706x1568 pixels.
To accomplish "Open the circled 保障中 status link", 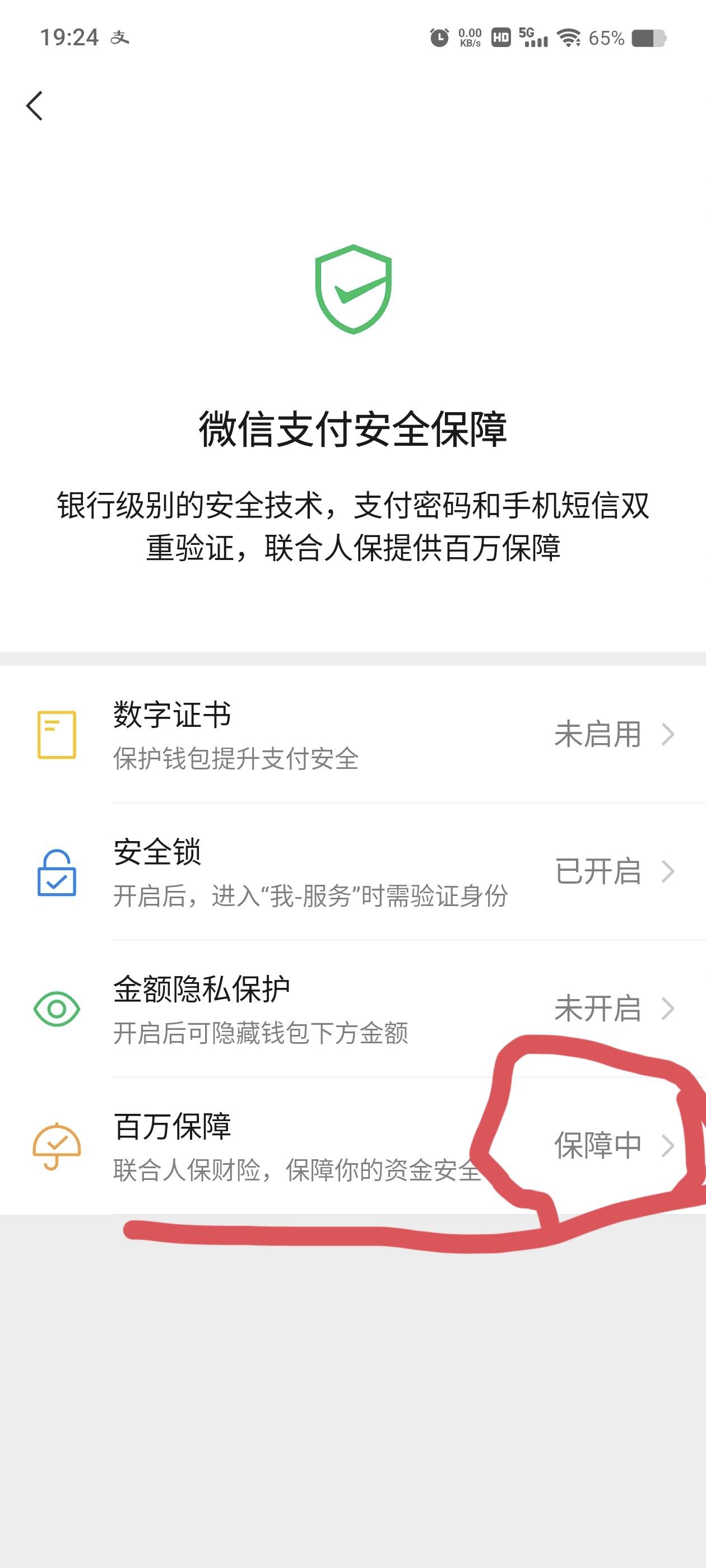I will pyautogui.click(x=599, y=1144).
